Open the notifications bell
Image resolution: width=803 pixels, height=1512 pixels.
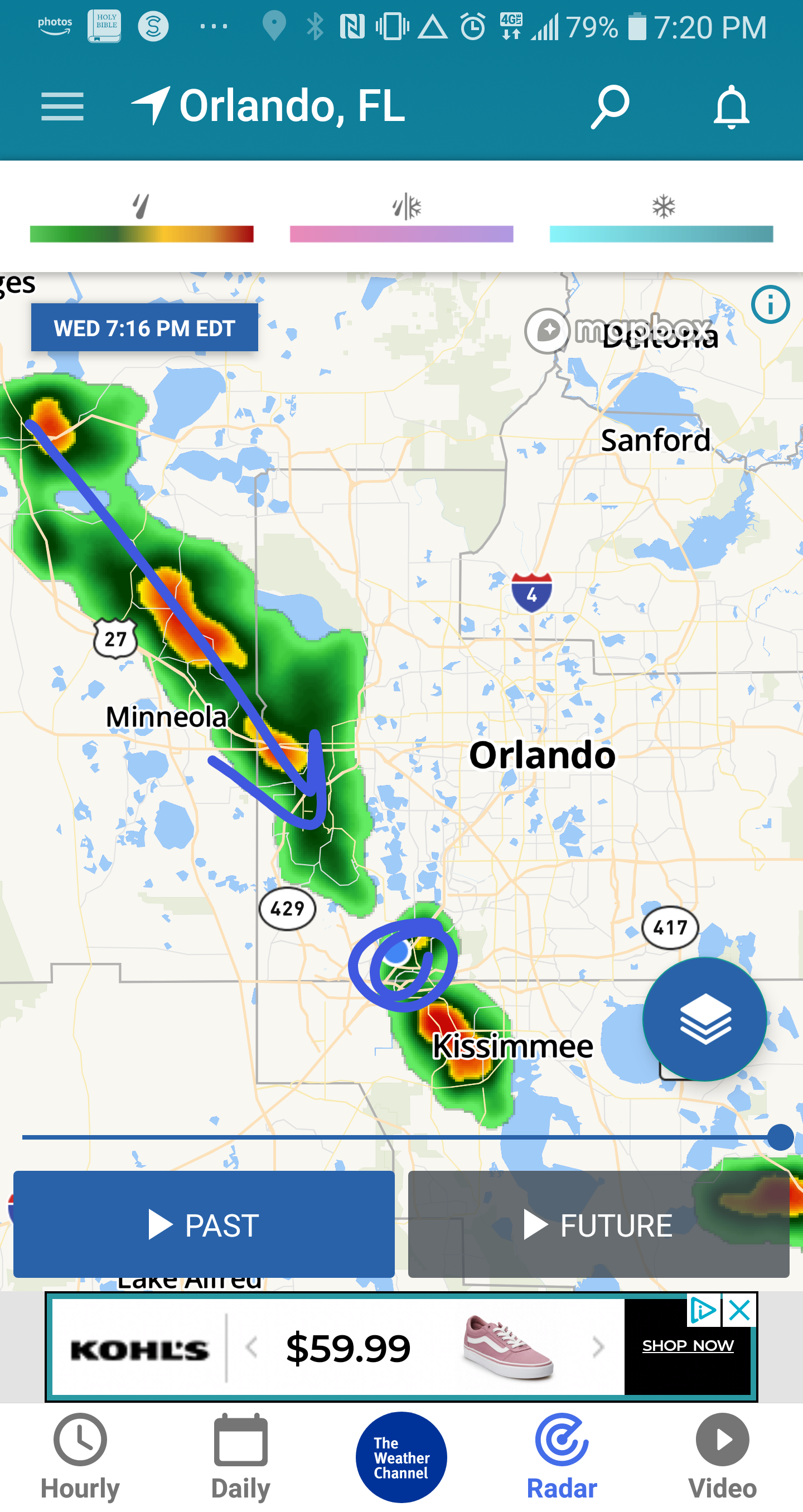(x=731, y=106)
